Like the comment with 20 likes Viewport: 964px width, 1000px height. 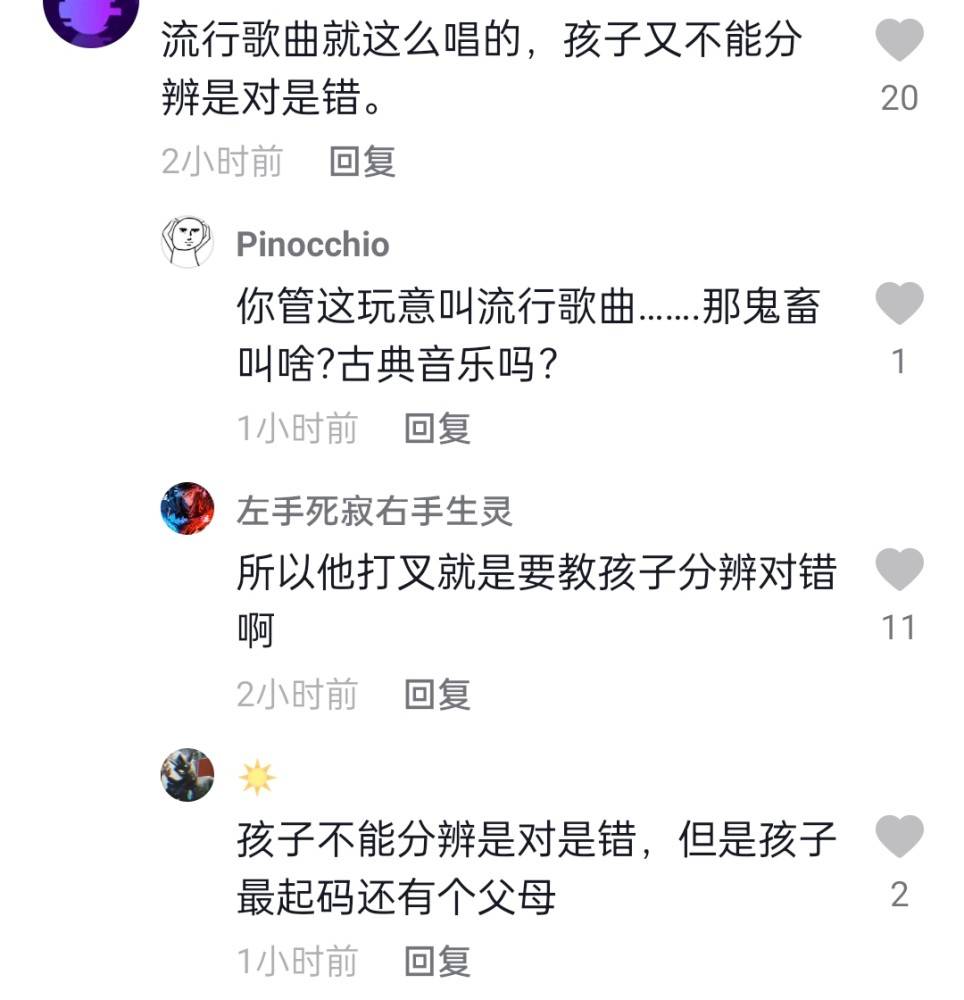[x=898, y=40]
